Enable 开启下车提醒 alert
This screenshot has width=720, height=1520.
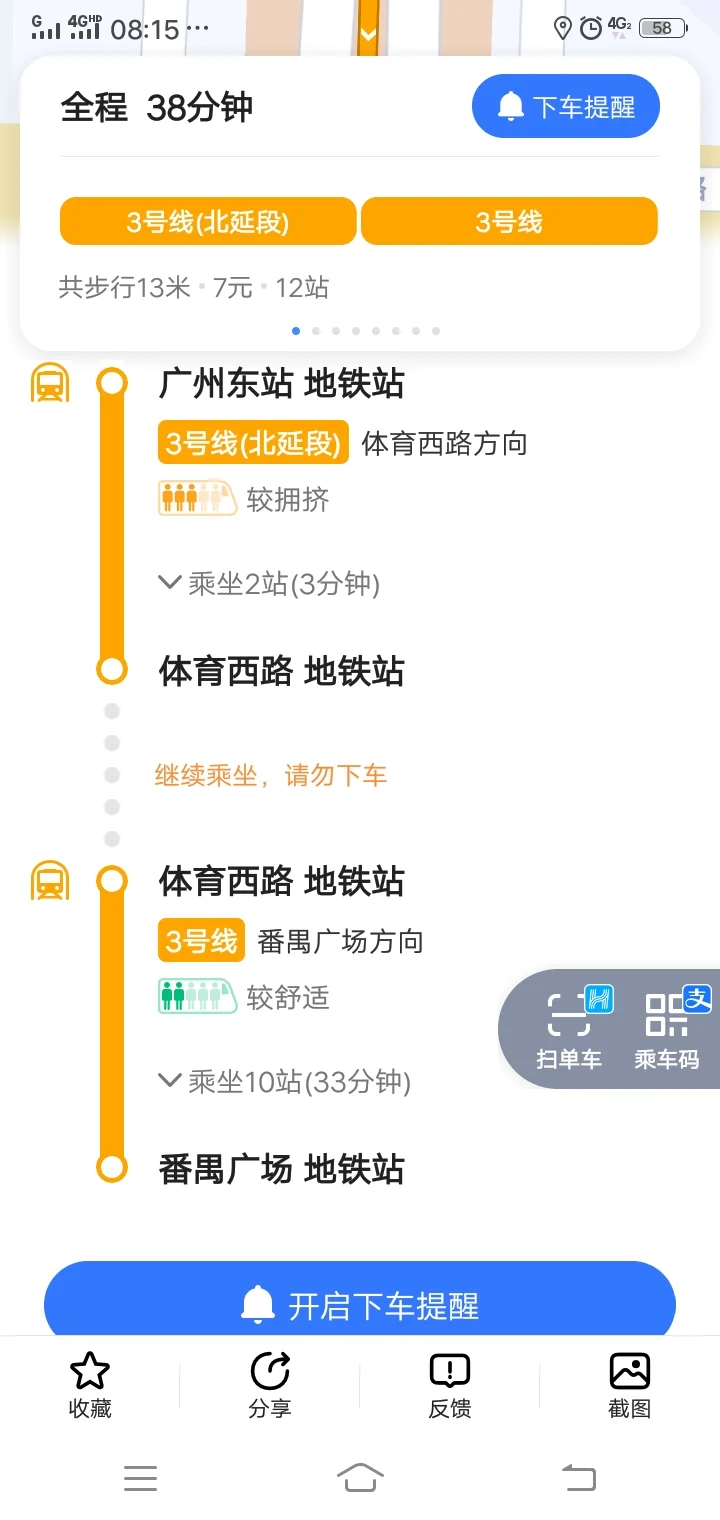(360, 1301)
